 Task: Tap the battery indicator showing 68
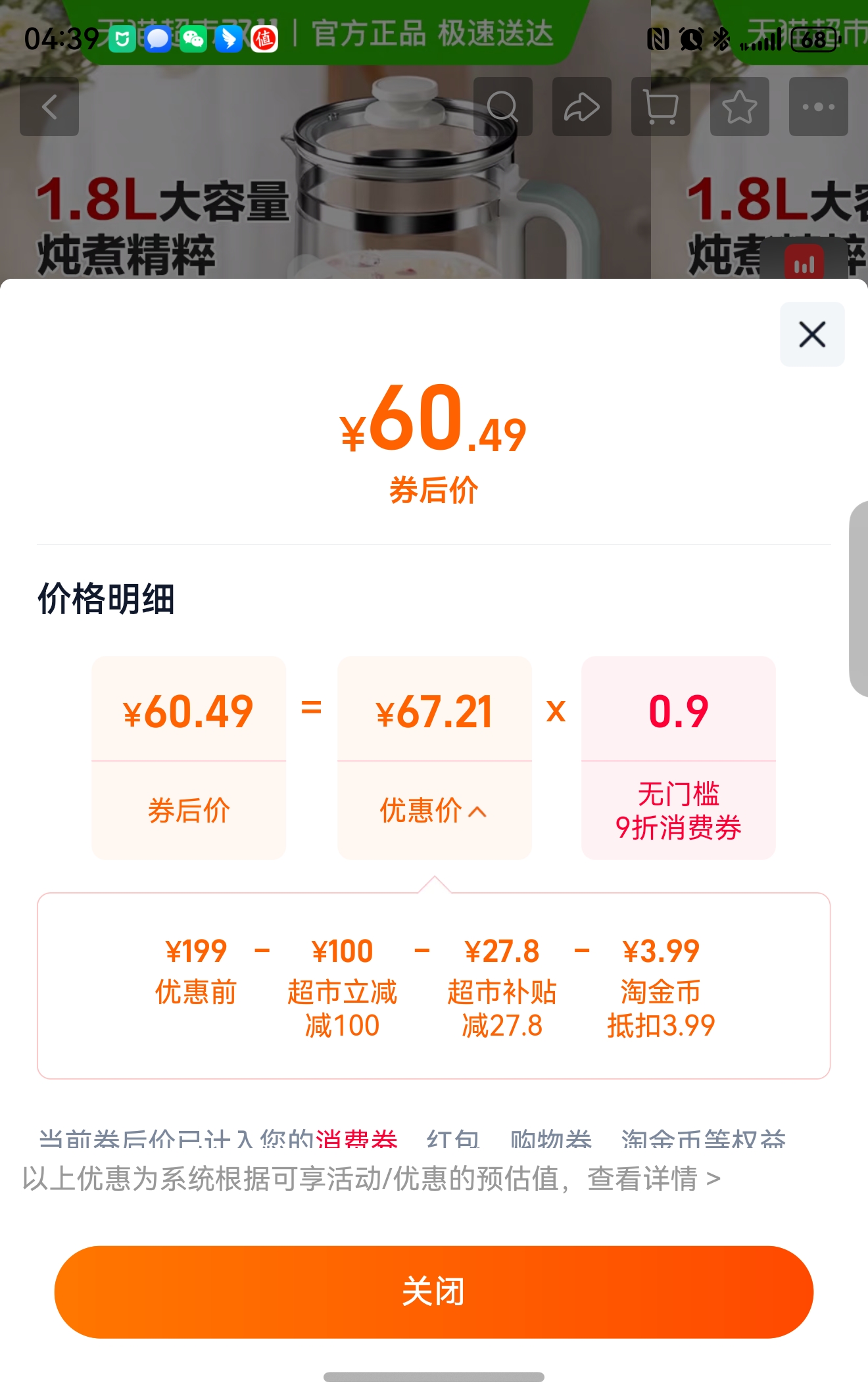pyautogui.click(x=813, y=41)
